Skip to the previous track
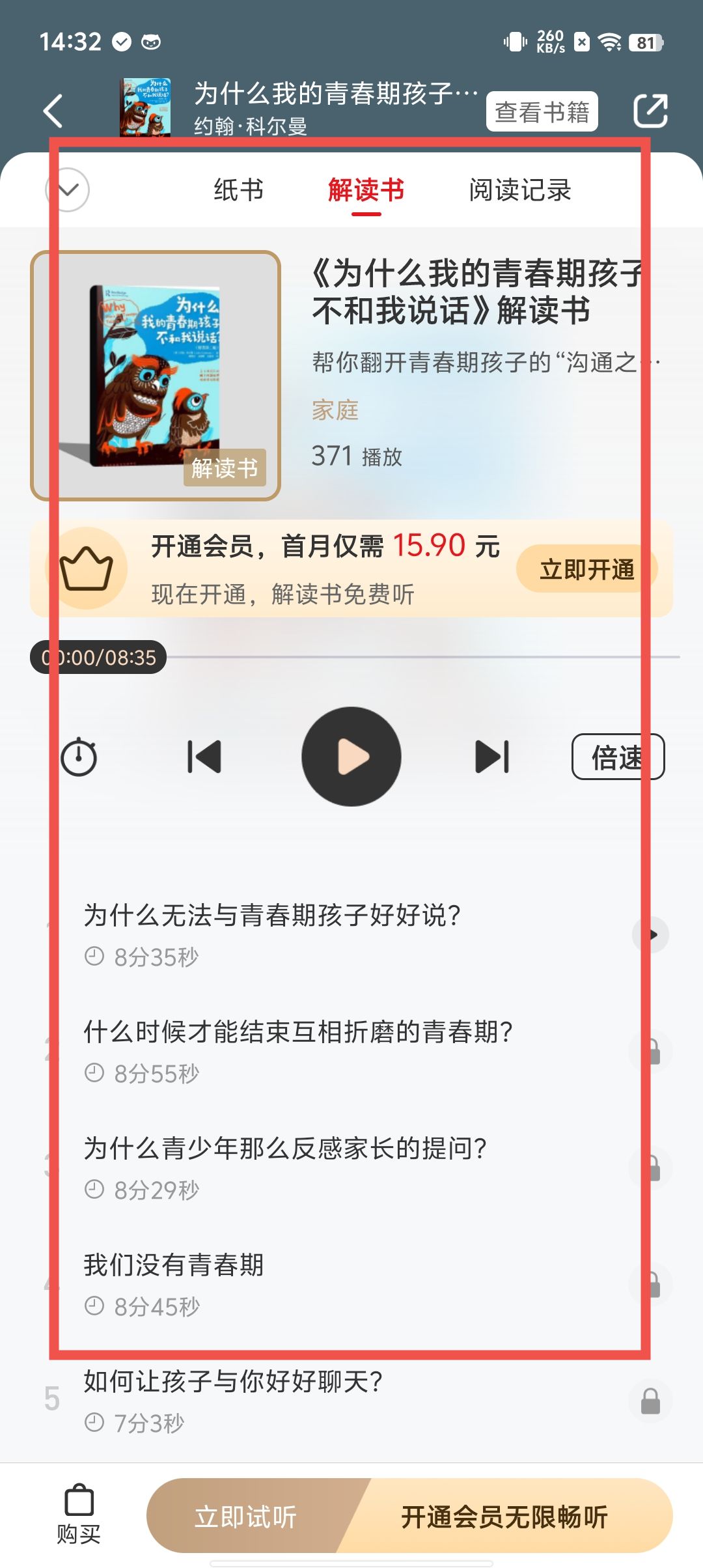 pyautogui.click(x=204, y=757)
